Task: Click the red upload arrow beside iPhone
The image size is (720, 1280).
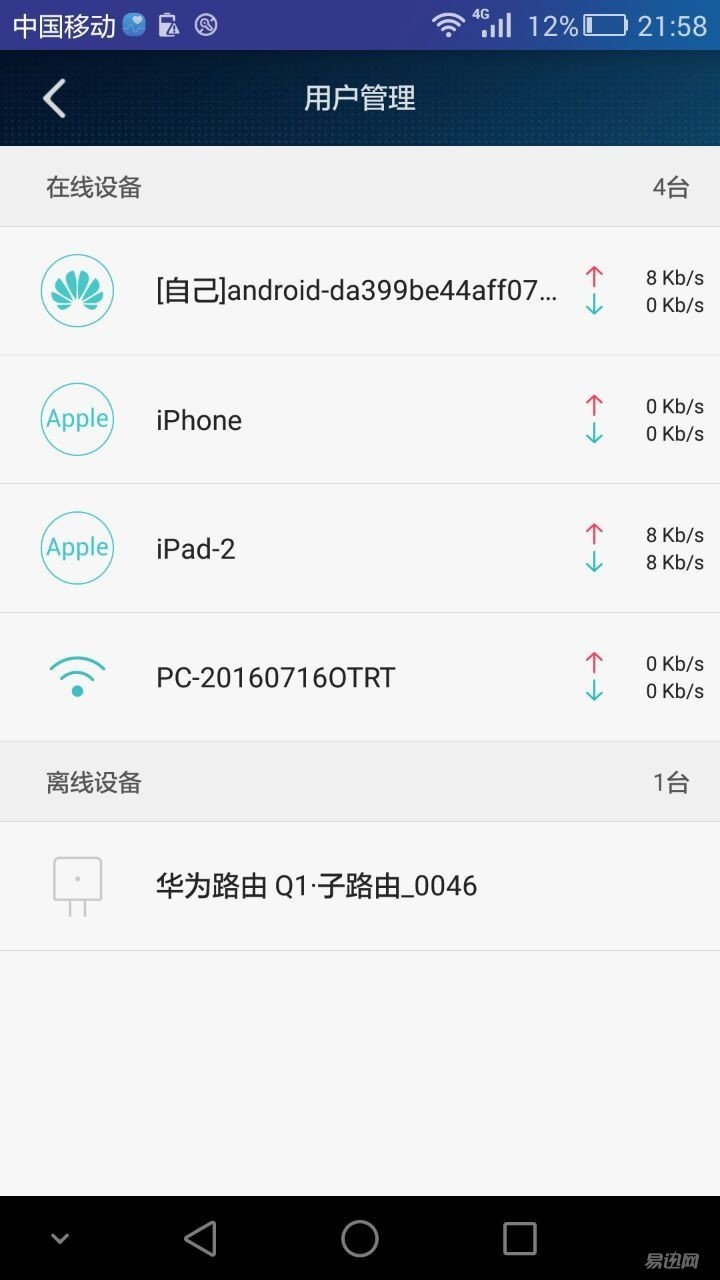Action: point(594,406)
